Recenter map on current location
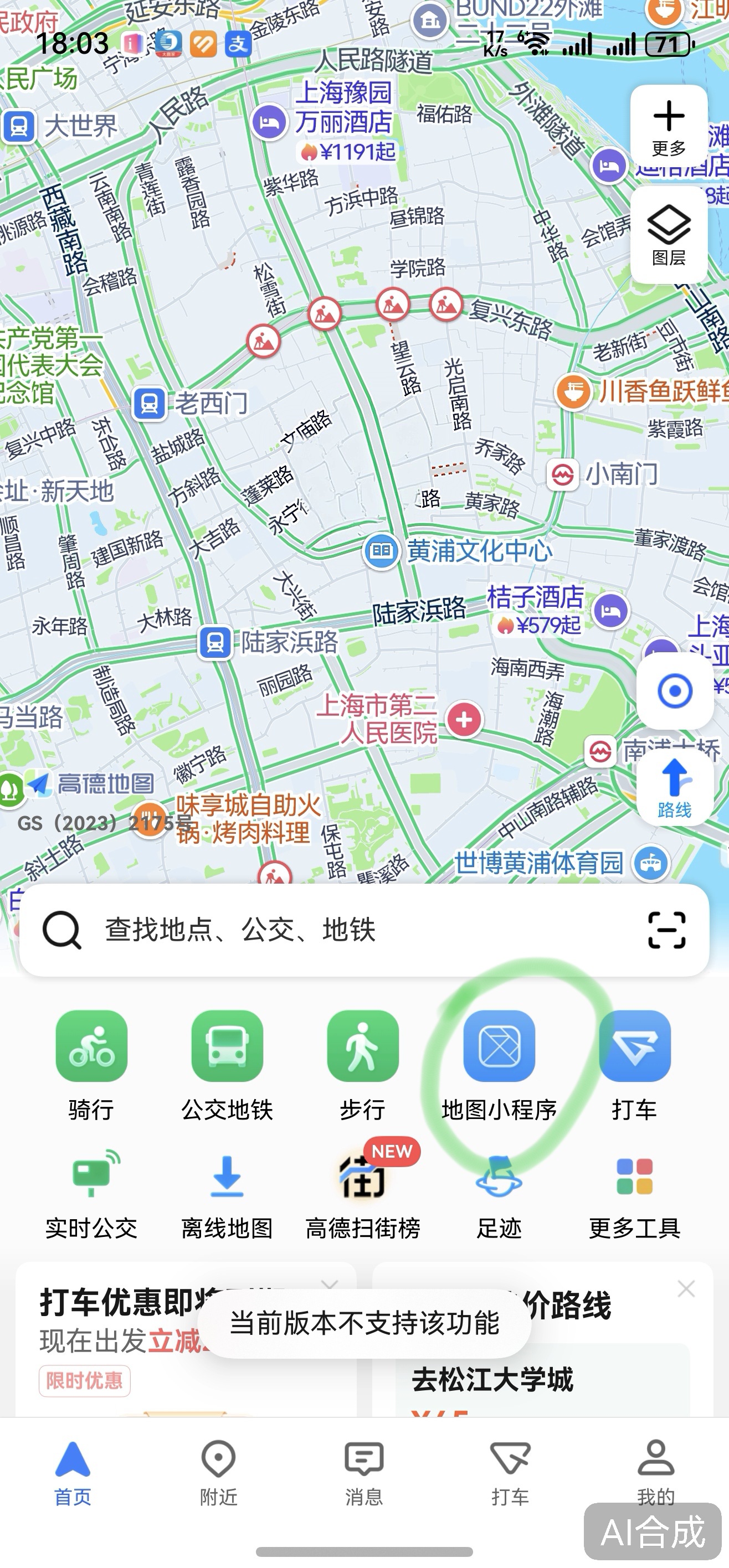 [x=675, y=691]
